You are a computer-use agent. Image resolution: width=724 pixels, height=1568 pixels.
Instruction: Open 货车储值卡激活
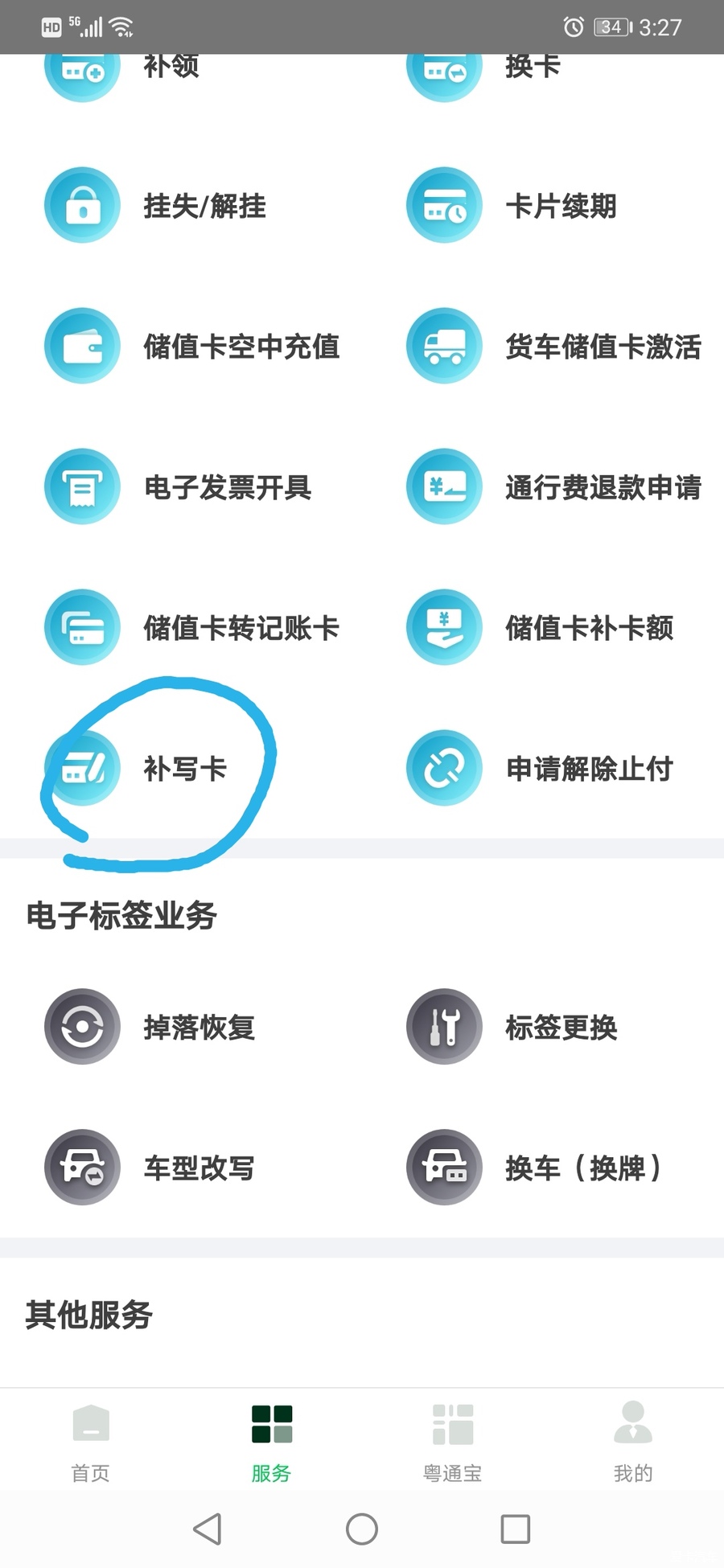555,347
